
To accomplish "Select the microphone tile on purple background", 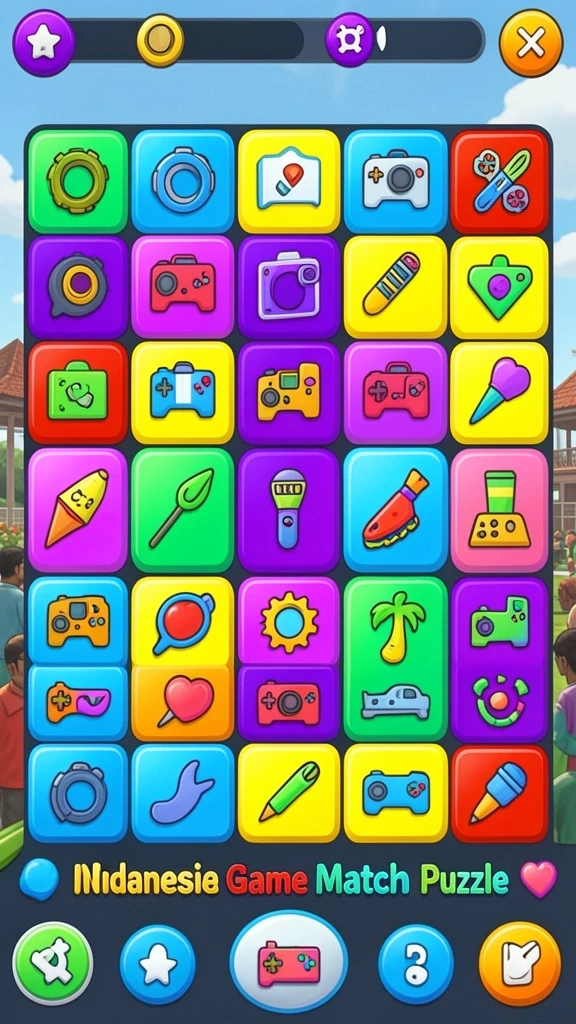I will [x=289, y=509].
